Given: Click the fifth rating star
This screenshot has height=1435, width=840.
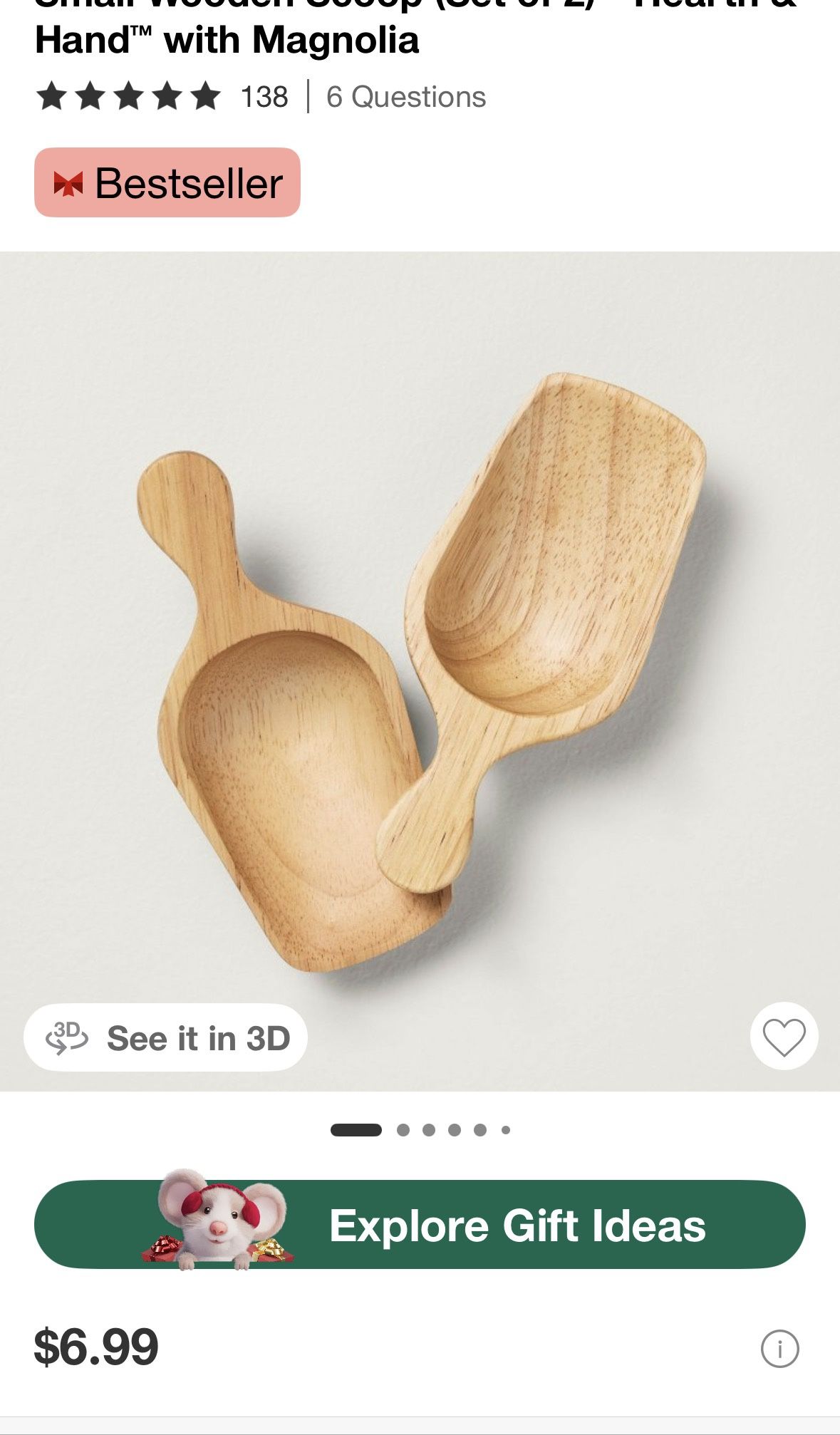Looking at the screenshot, I should (x=204, y=94).
